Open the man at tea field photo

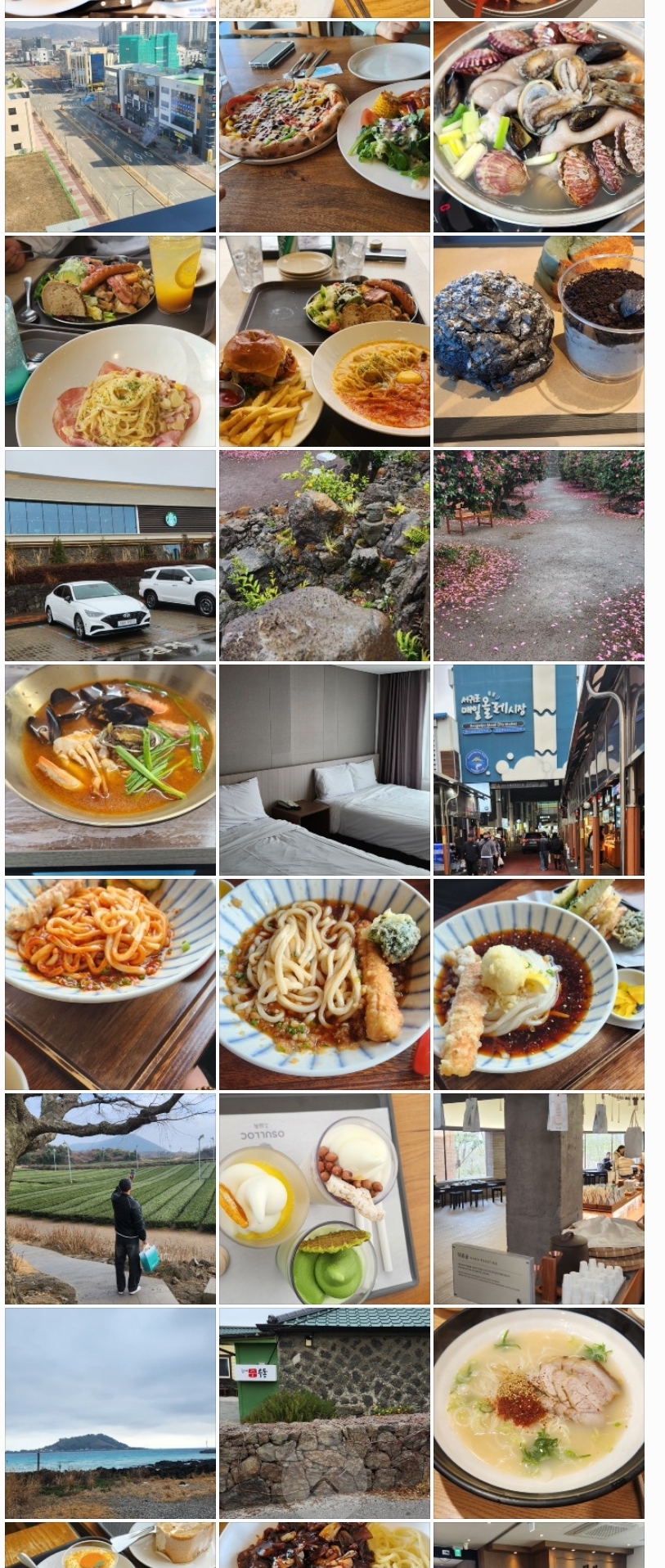[110, 1199]
